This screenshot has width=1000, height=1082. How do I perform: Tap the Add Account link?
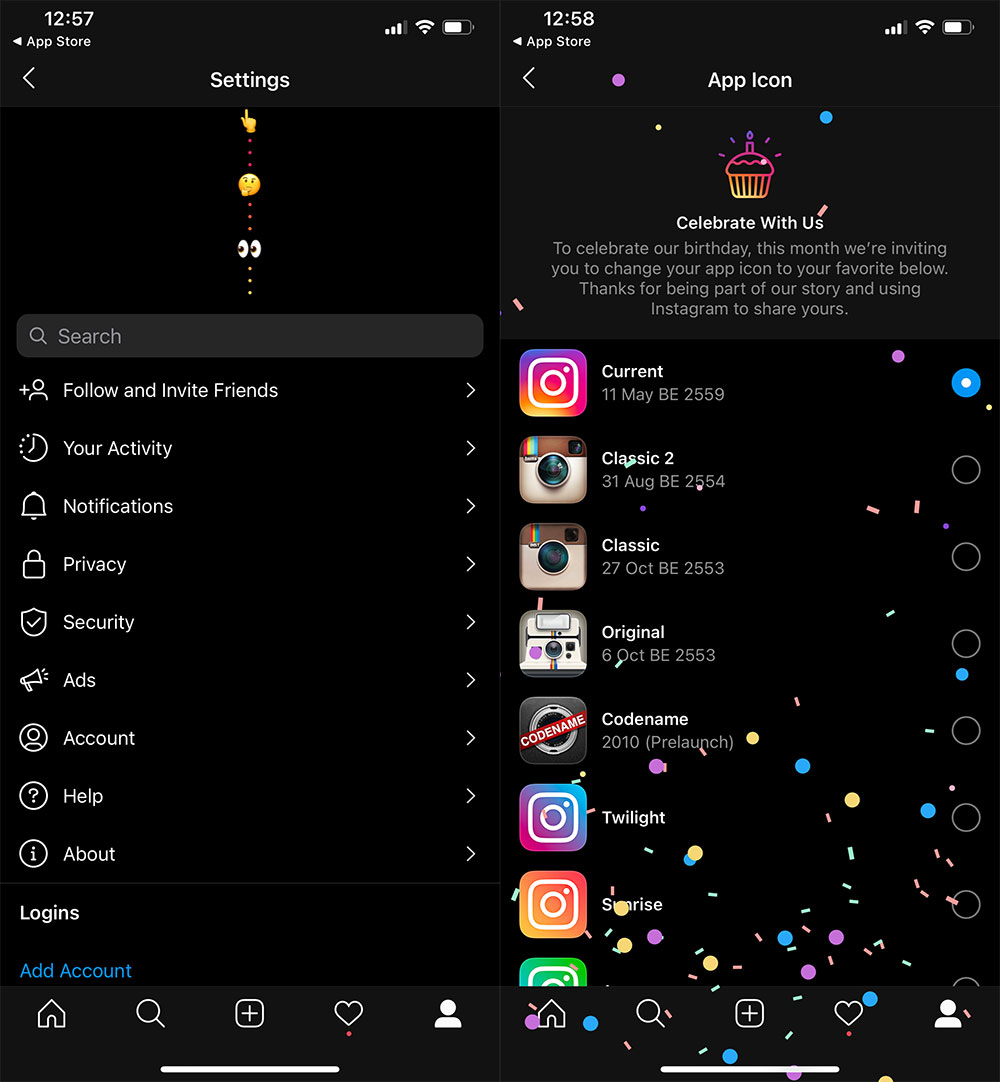pyautogui.click(x=76, y=971)
